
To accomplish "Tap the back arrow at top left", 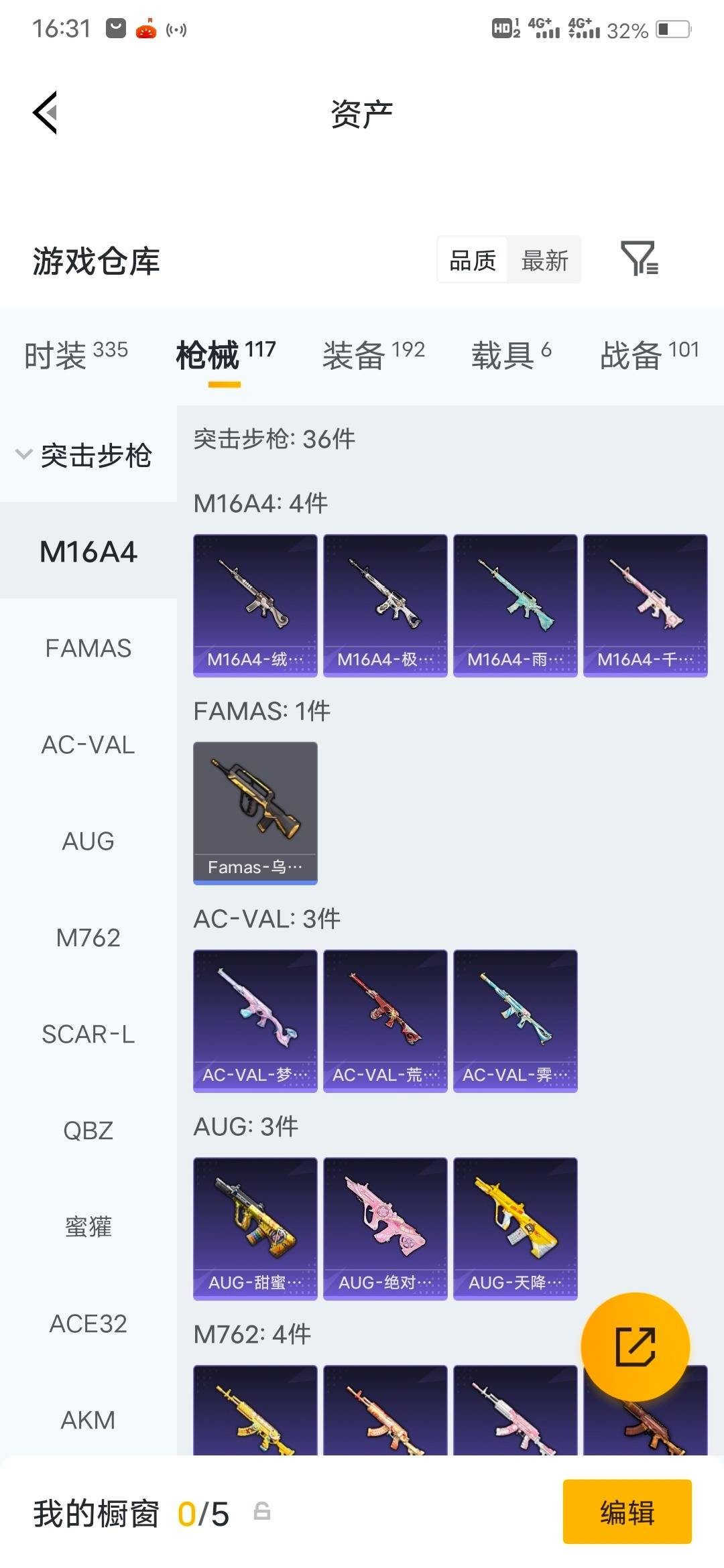I will [45, 113].
